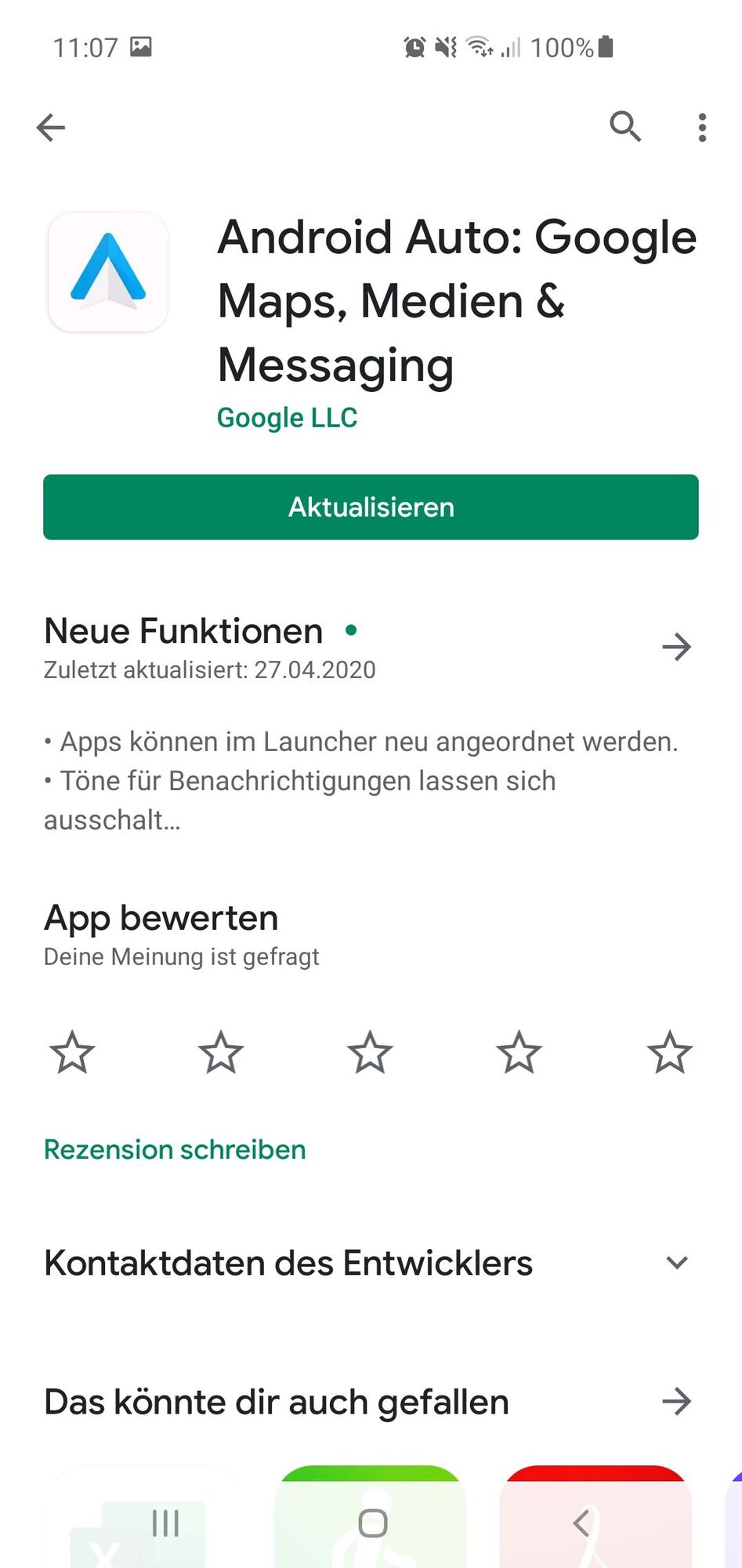Go back using the top arrow

51,127
